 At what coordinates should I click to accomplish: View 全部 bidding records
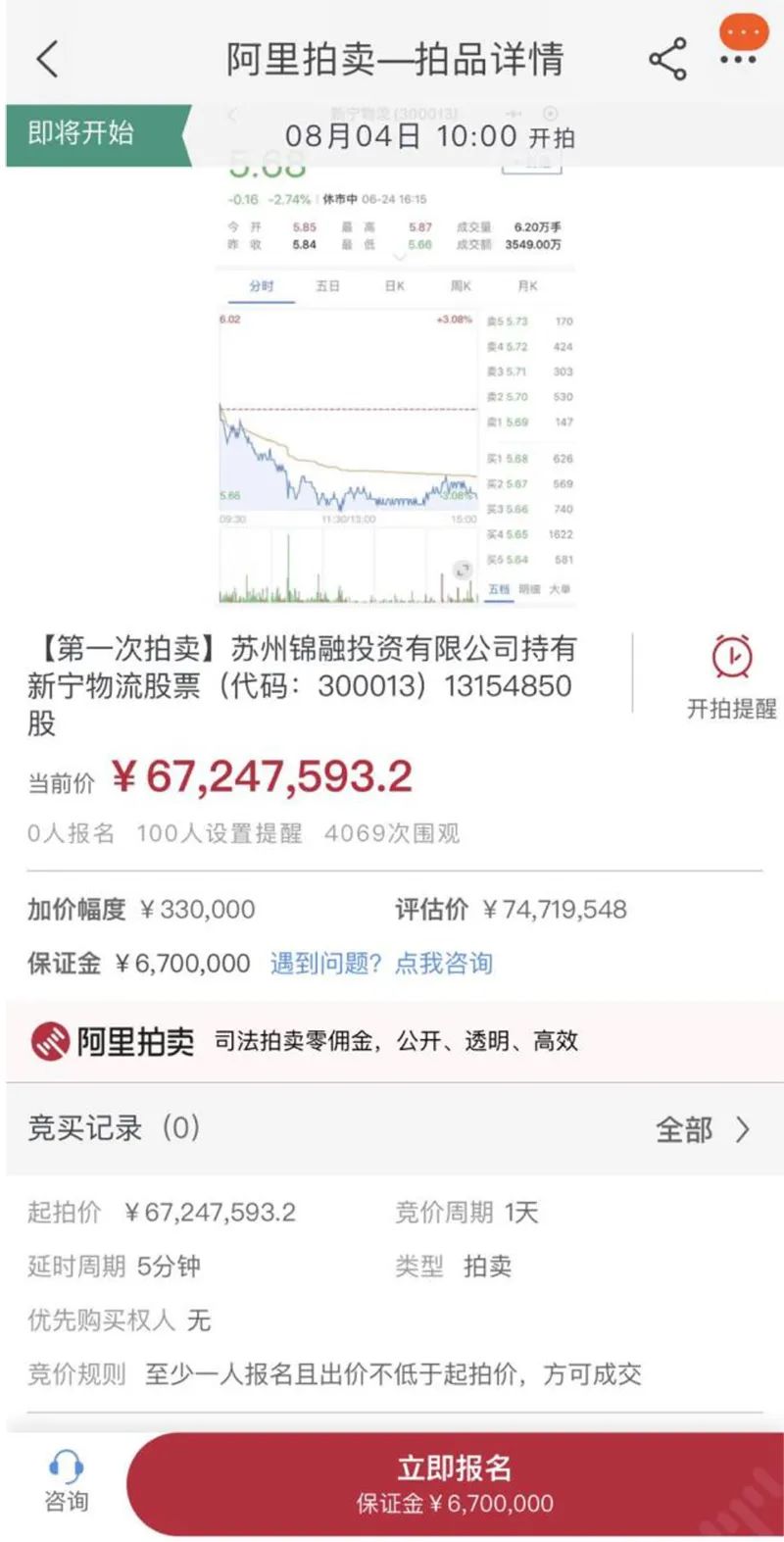[x=702, y=1130]
